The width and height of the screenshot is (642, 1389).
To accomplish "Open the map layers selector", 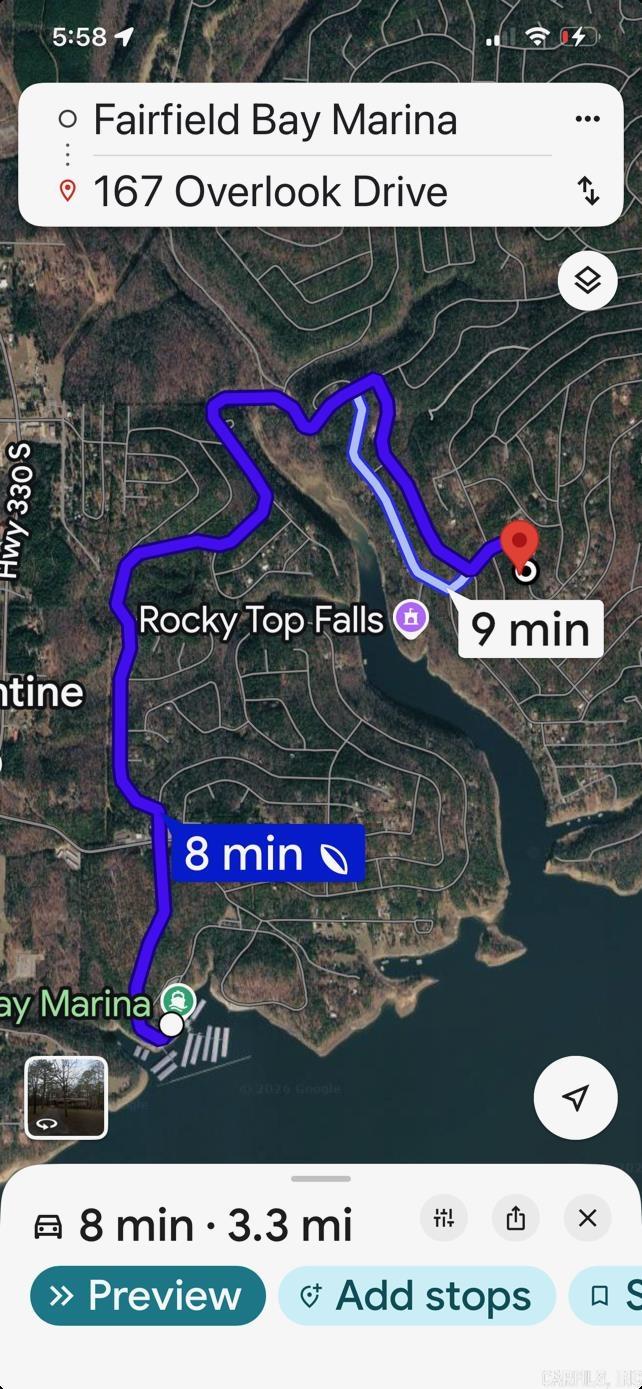I will tap(587, 281).
